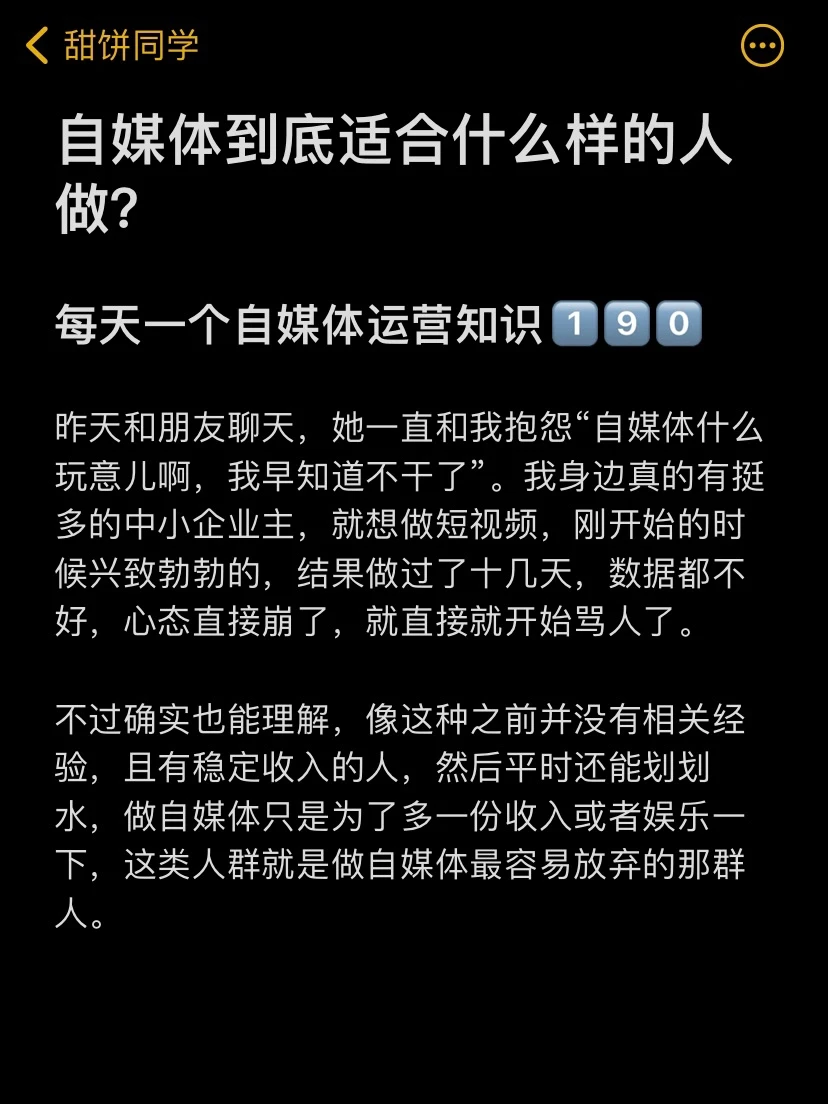Open the 甜饼同学 profile link
This screenshot has height=1104, width=828.
pos(132,46)
